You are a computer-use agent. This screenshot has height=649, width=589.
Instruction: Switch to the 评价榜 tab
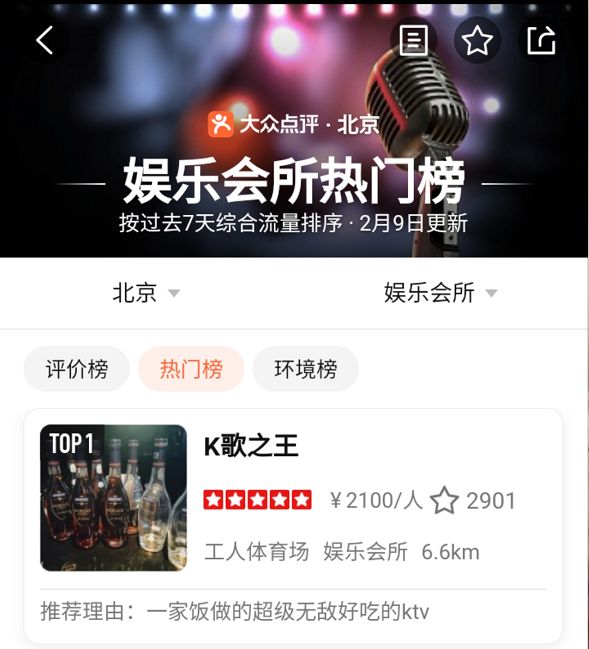point(77,368)
